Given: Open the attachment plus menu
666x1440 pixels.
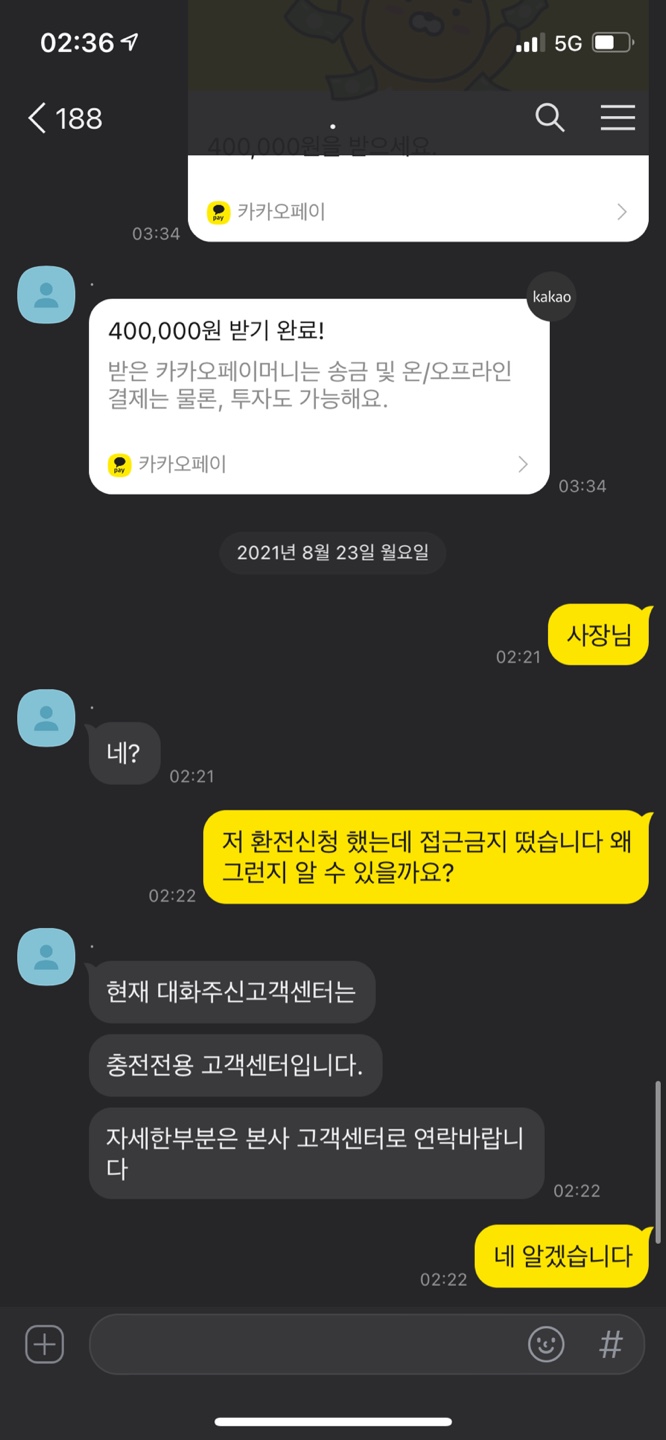Looking at the screenshot, I should pyautogui.click(x=44, y=1344).
